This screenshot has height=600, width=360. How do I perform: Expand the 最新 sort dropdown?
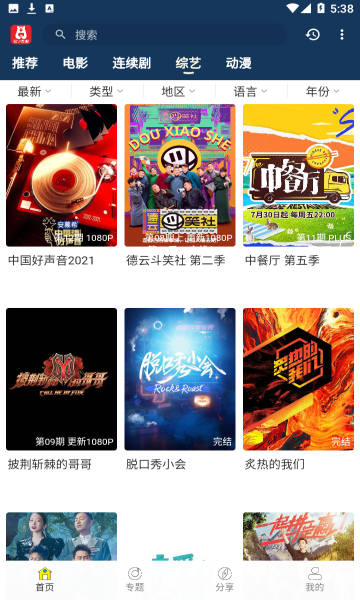35,91
